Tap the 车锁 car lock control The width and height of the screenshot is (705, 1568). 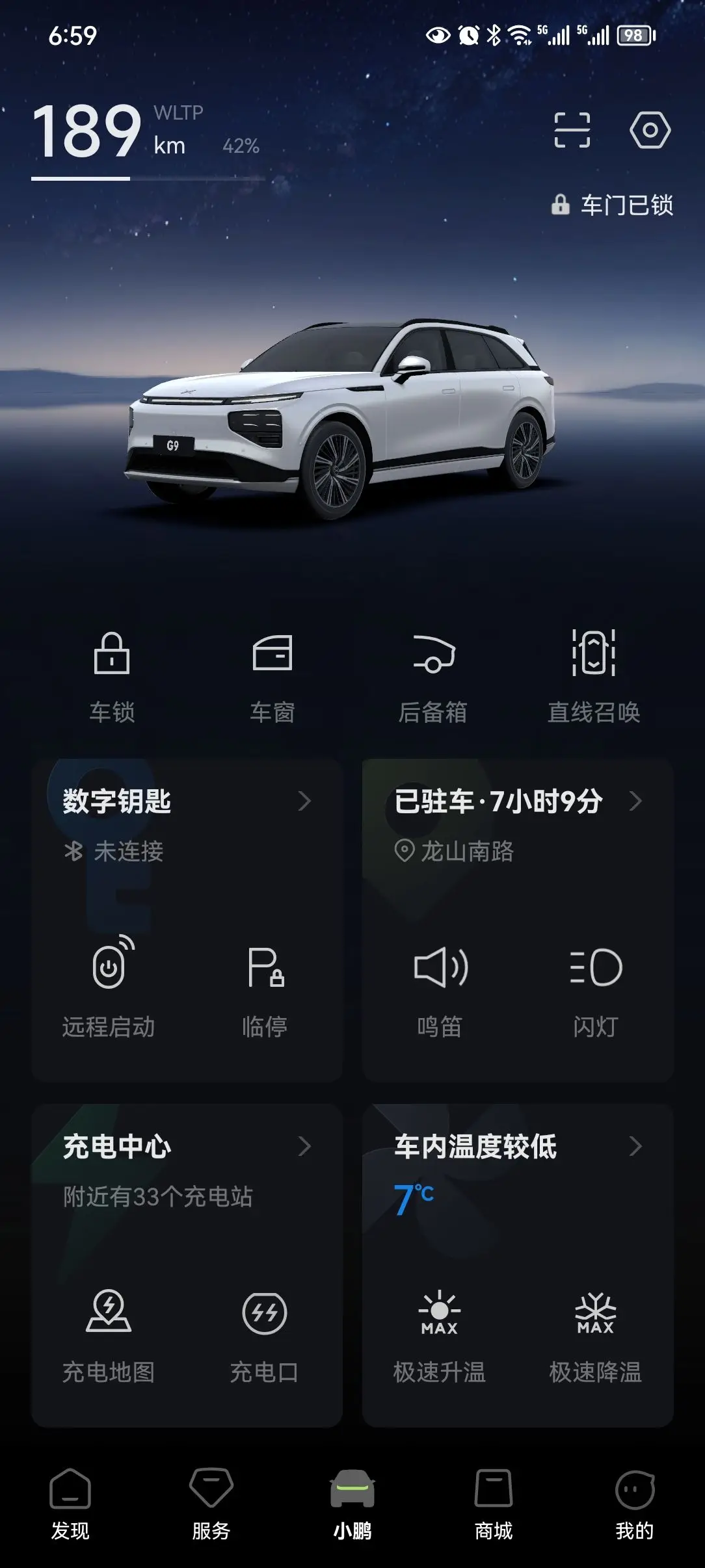112,676
